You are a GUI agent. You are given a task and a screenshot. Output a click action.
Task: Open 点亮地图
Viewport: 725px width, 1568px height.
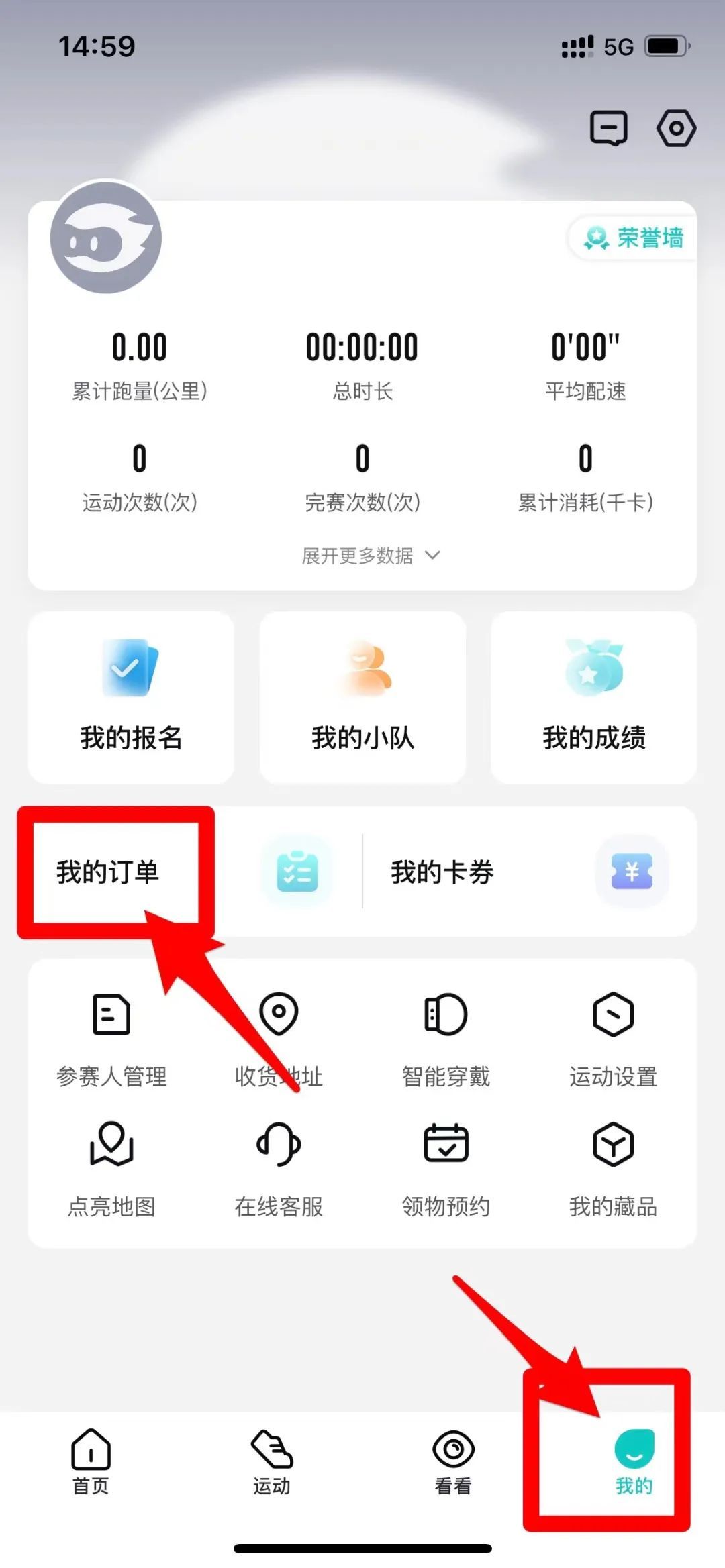click(x=111, y=1169)
